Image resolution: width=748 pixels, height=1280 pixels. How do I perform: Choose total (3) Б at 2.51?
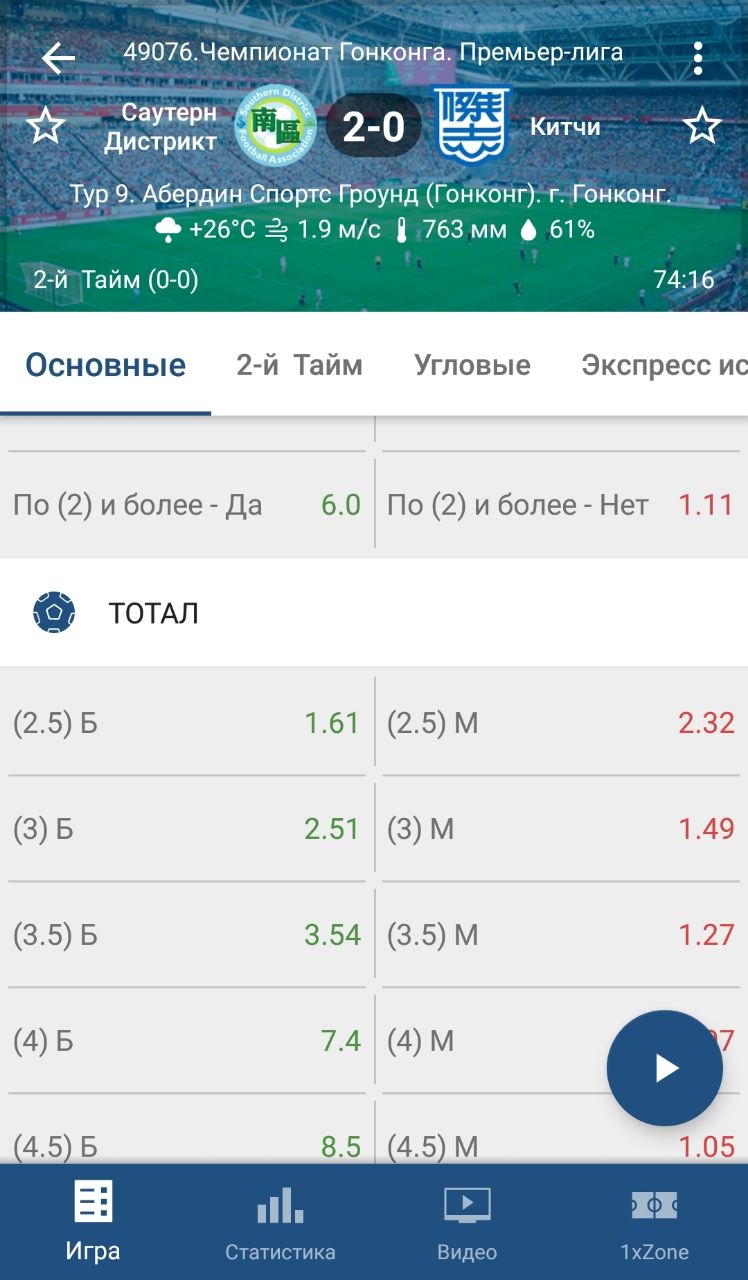point(188,829)
